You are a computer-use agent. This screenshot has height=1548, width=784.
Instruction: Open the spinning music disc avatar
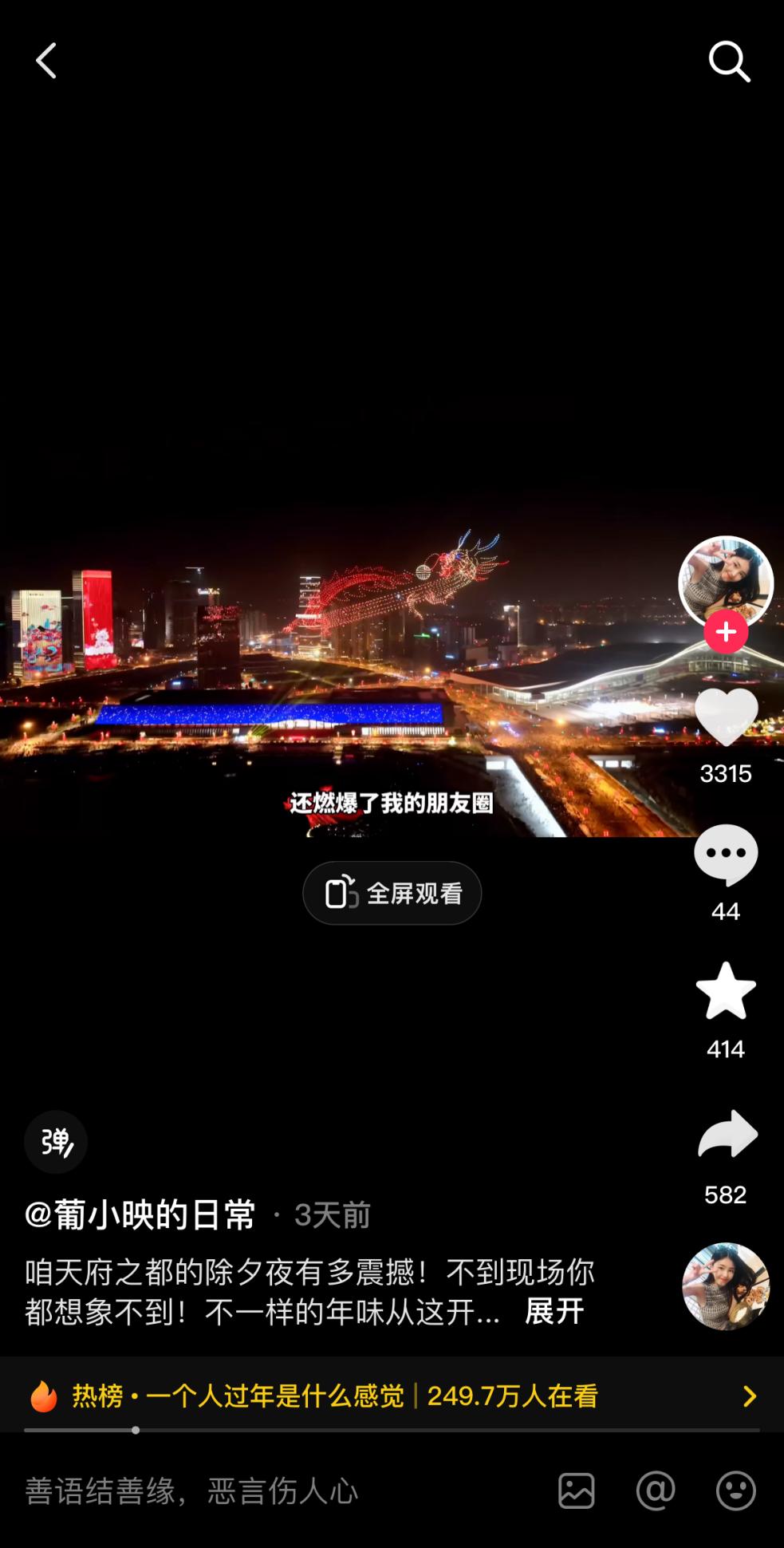(x=726, y=1285)
